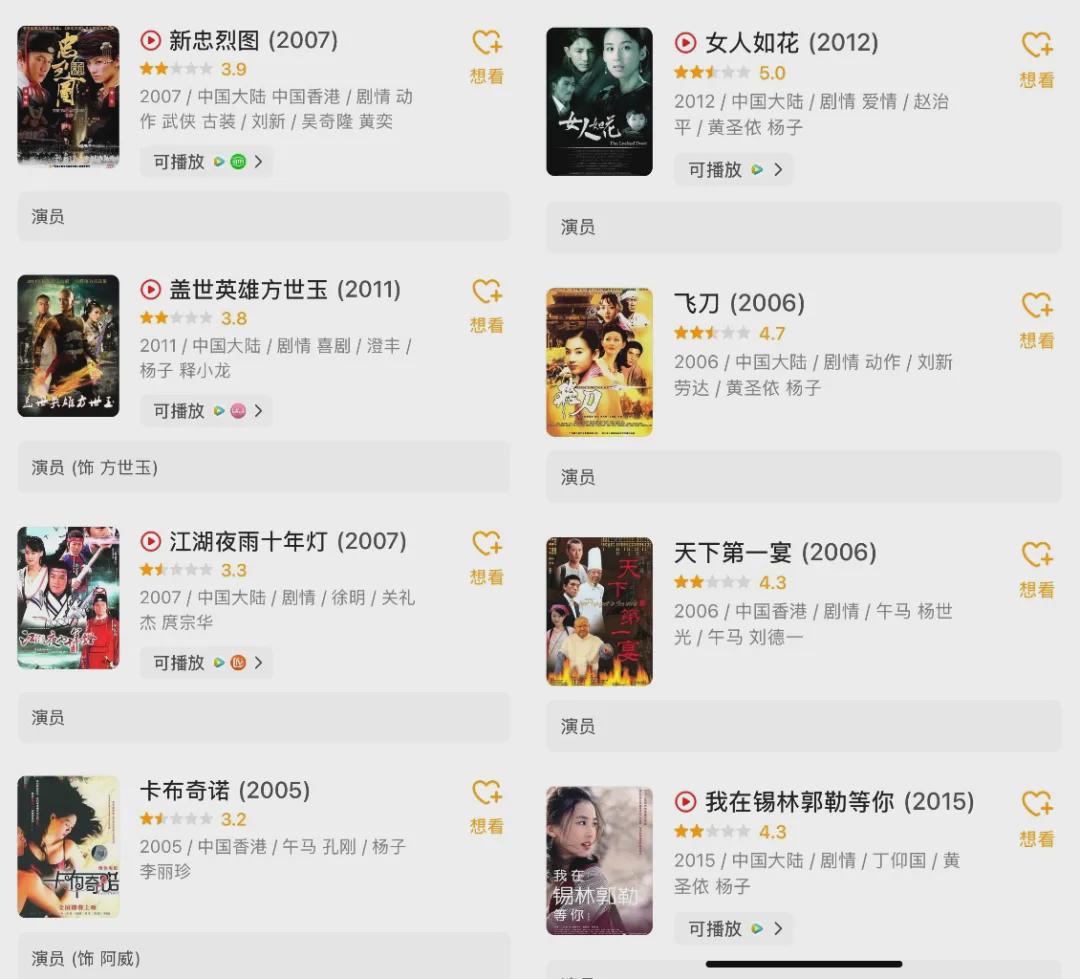
Task: Open the 天下第一宴 (2006) poster
Action: tap(599, 611)
